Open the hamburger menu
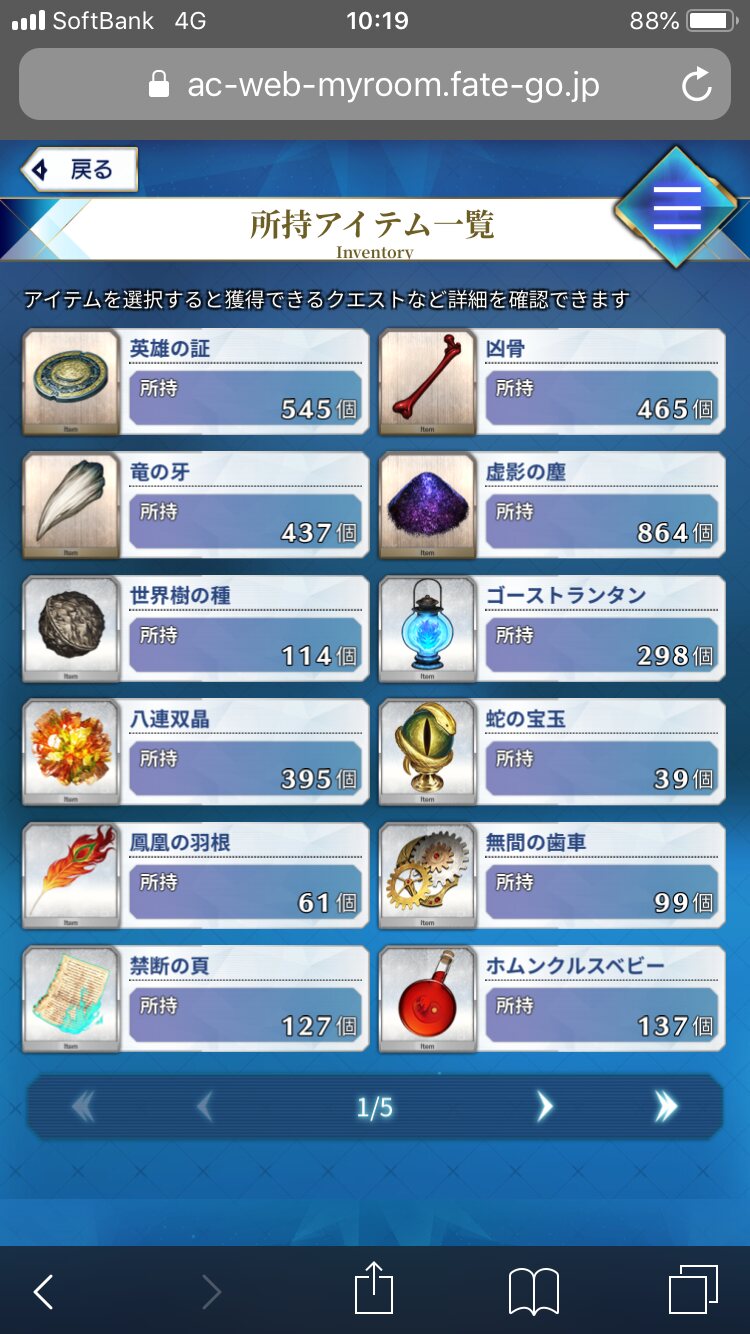Viewport: 750px width, 1334px height. click(x=676, y=208)
